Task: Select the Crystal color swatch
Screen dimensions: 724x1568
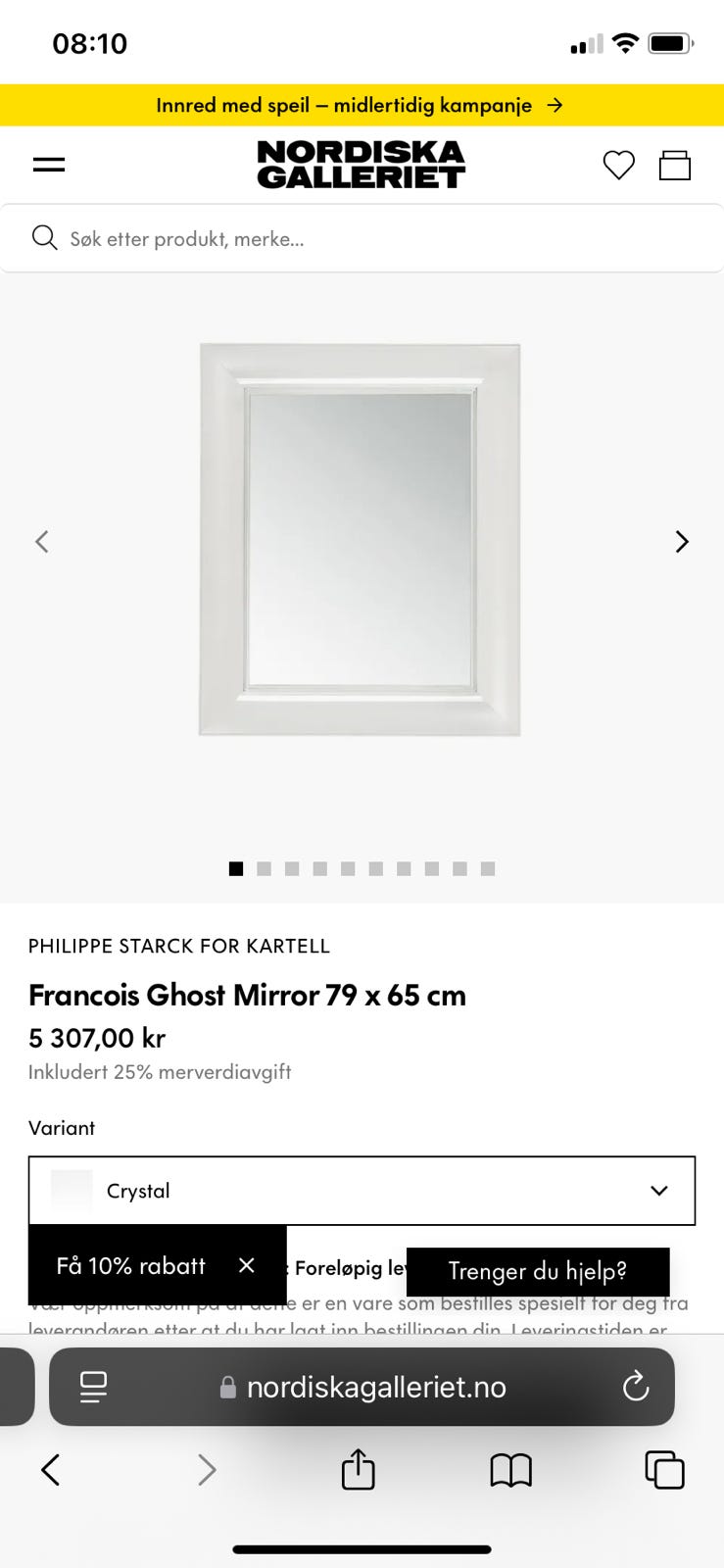Action: tap(71, 1191)
